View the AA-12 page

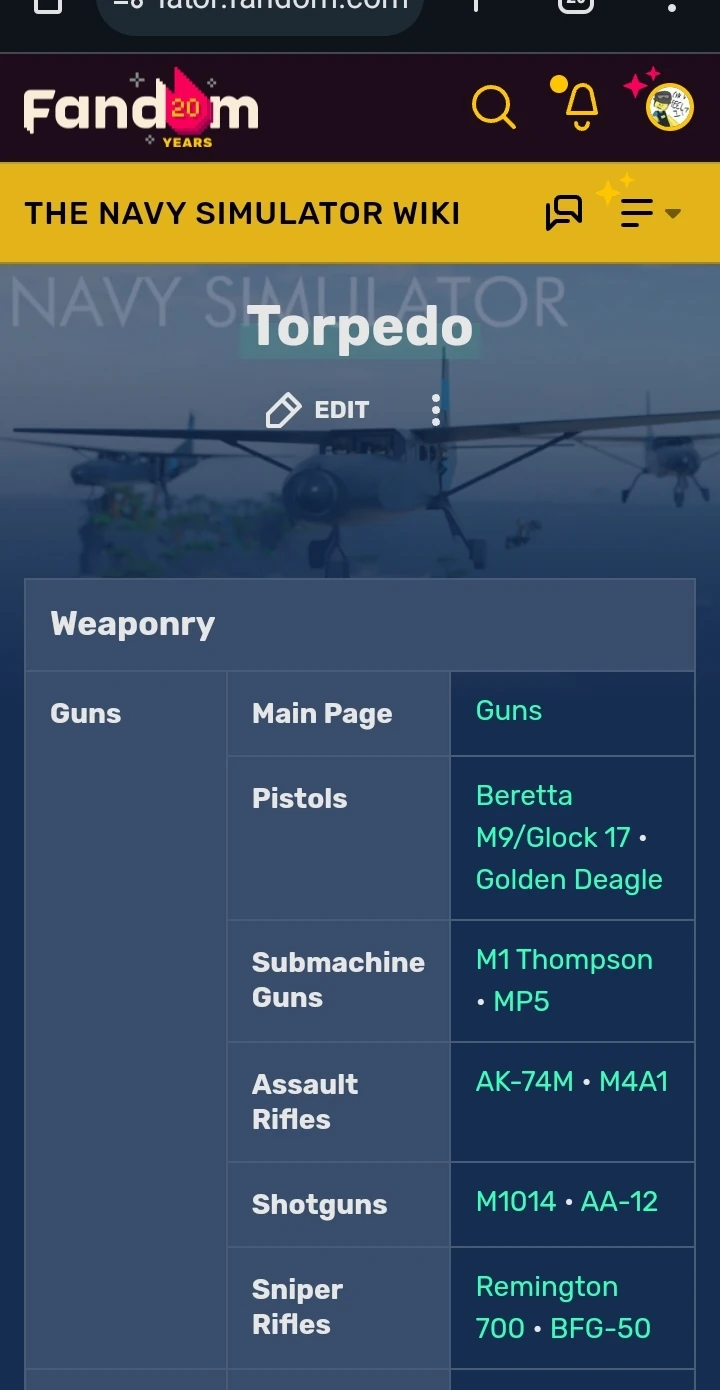(x=619, y=1201)
